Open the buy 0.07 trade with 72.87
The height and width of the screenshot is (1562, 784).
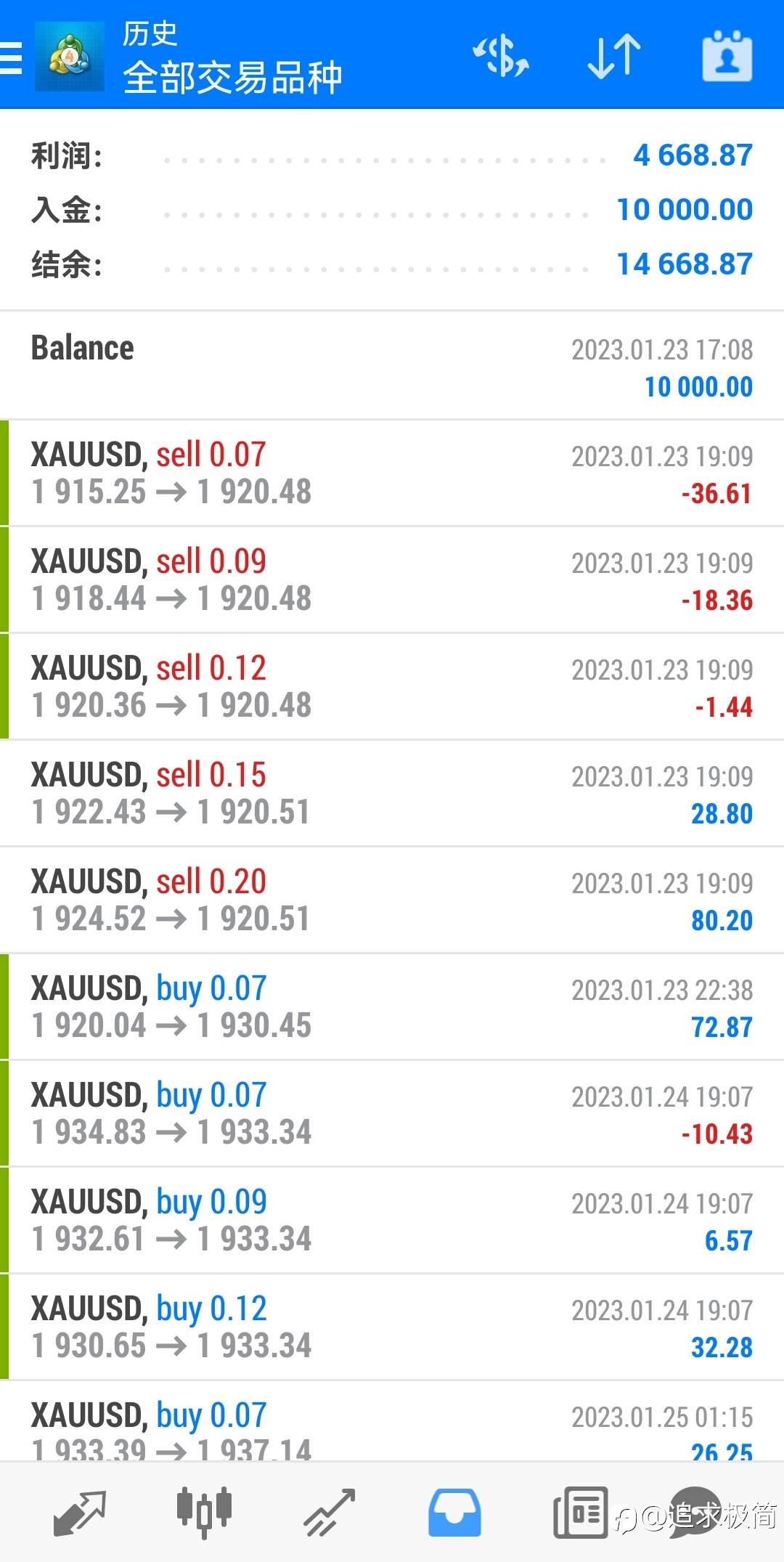click(392, 1006)
